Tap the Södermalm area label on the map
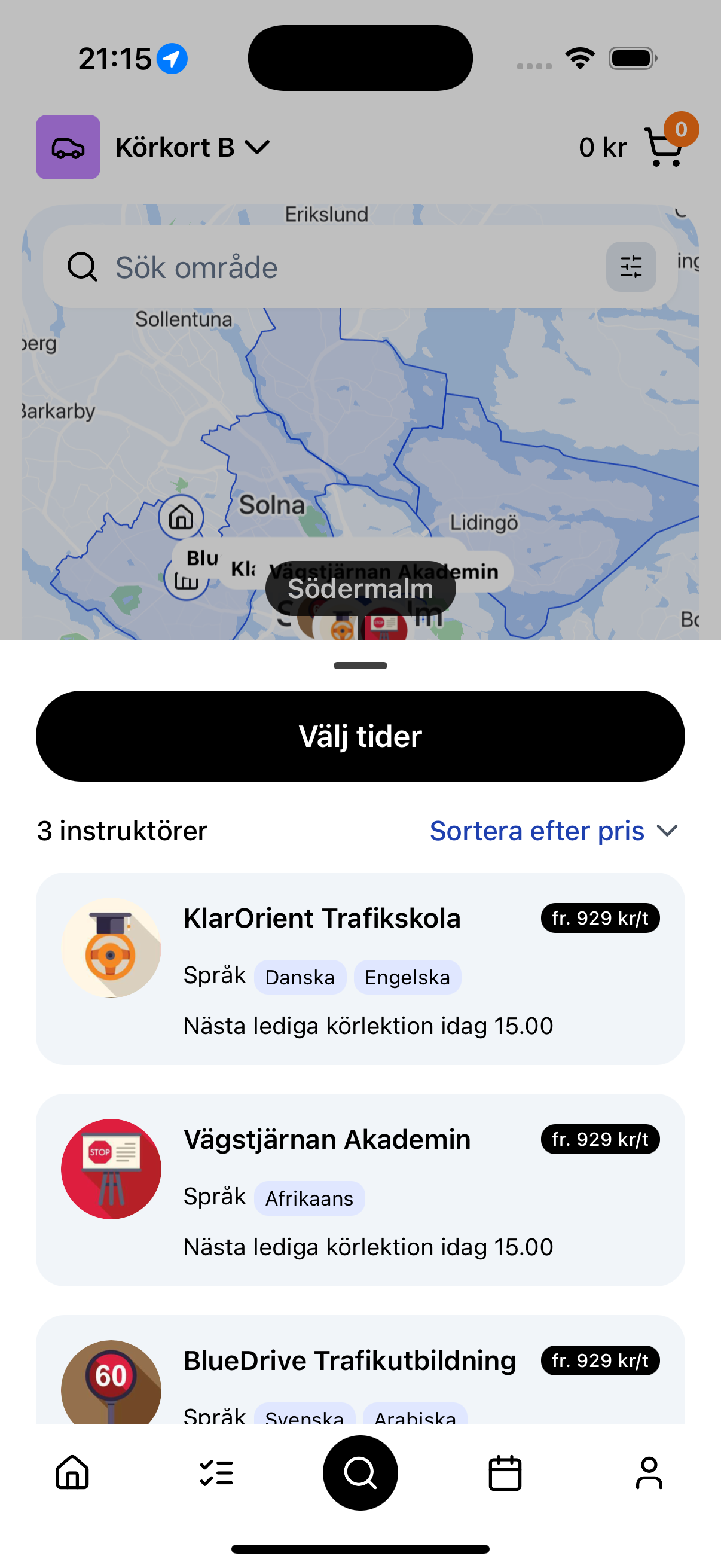The width and height of the screenshot is (721, 1568). click(x=360, y=588)
